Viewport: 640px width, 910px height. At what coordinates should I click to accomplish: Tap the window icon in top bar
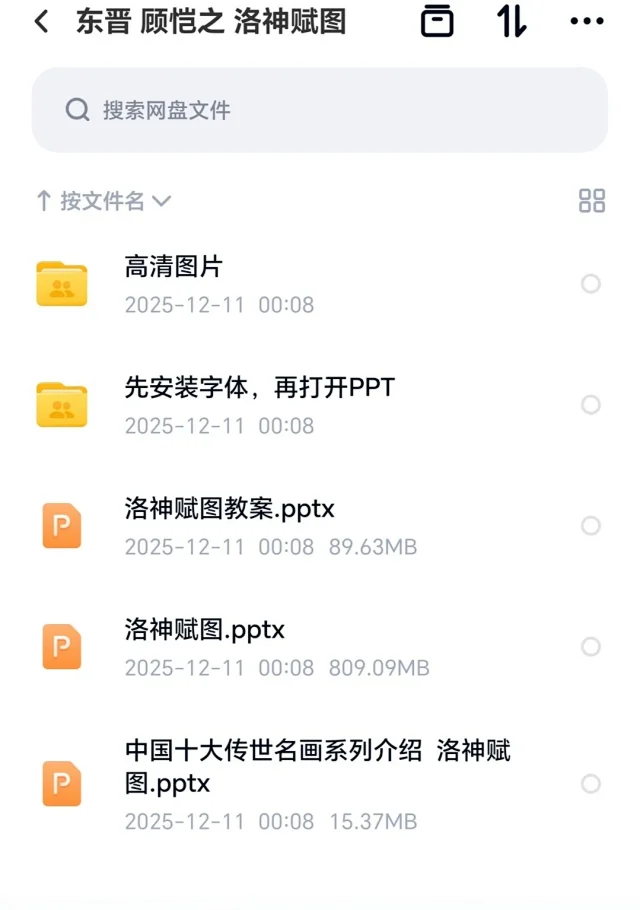(437, 21)
